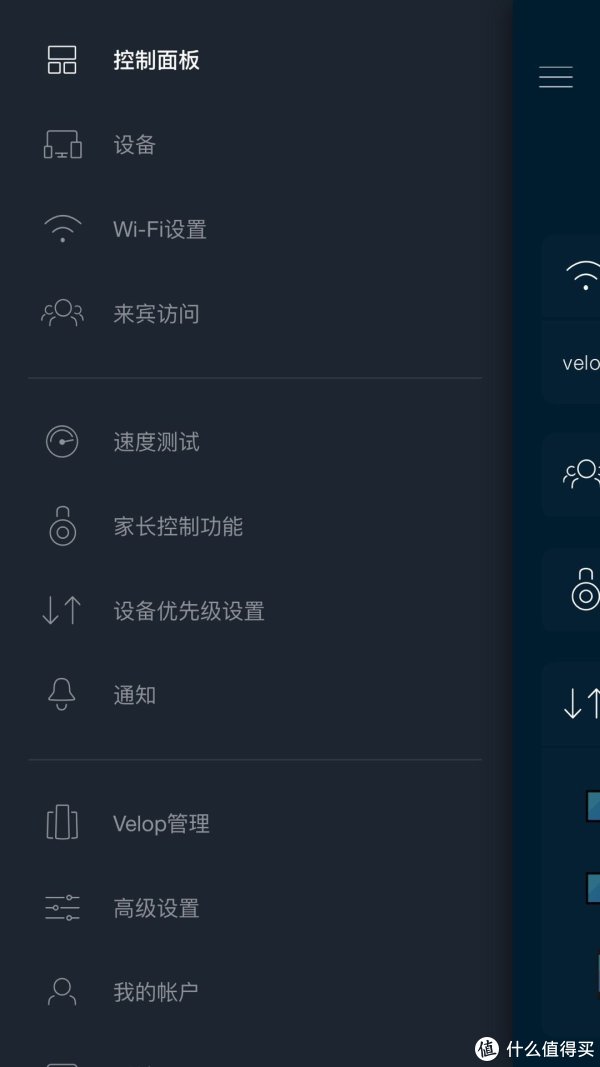Viewport: 600px width, 1067px height.
Task: Open 通知 notifications
Action: click(x=134, y=696)
